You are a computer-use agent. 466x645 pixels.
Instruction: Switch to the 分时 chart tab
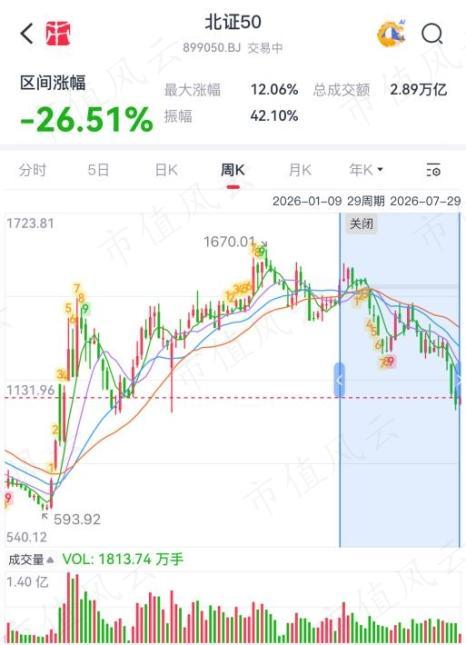(32, 170)
